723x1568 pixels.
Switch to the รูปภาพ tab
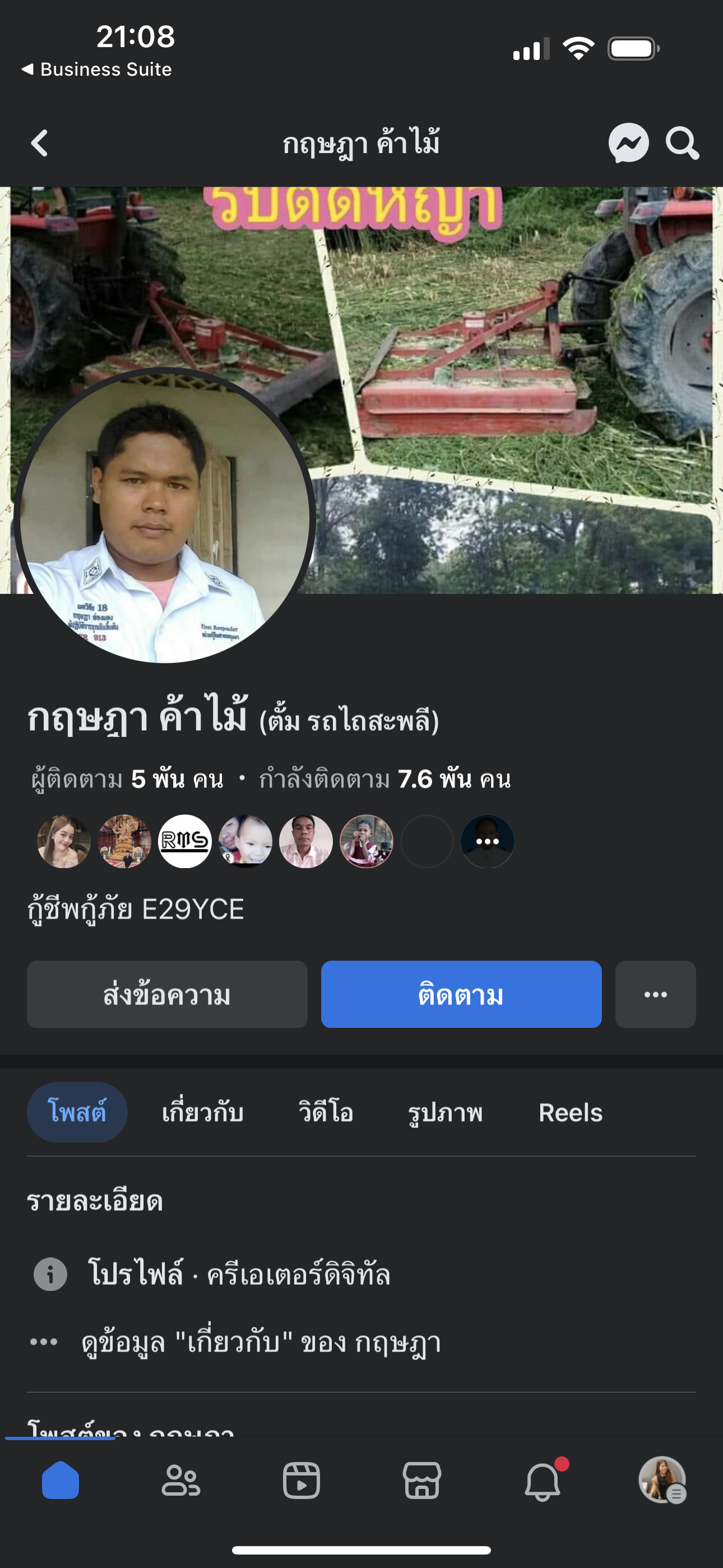tap(446, 1112)
